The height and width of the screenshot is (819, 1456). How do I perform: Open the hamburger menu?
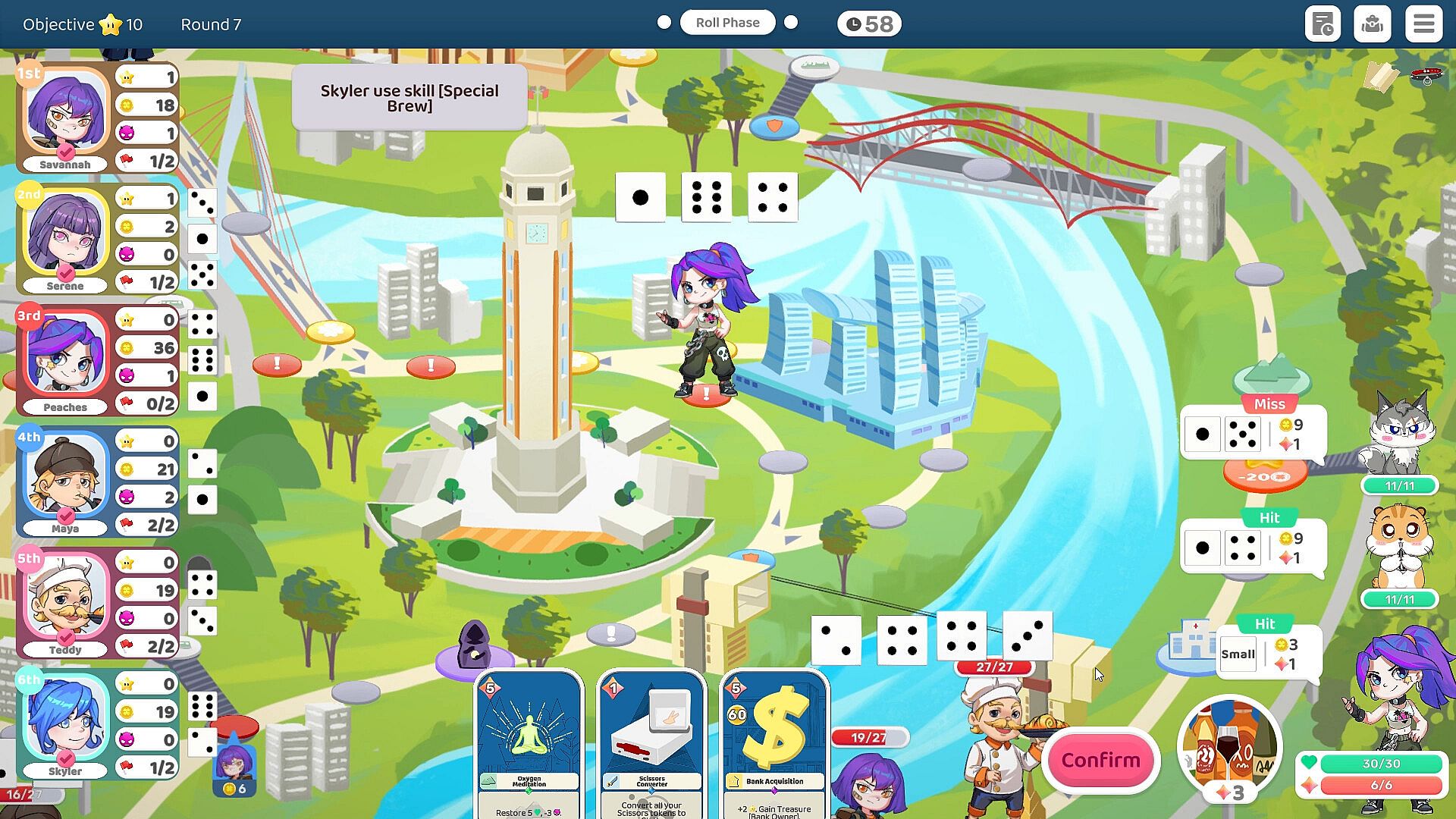[1423, 24]
